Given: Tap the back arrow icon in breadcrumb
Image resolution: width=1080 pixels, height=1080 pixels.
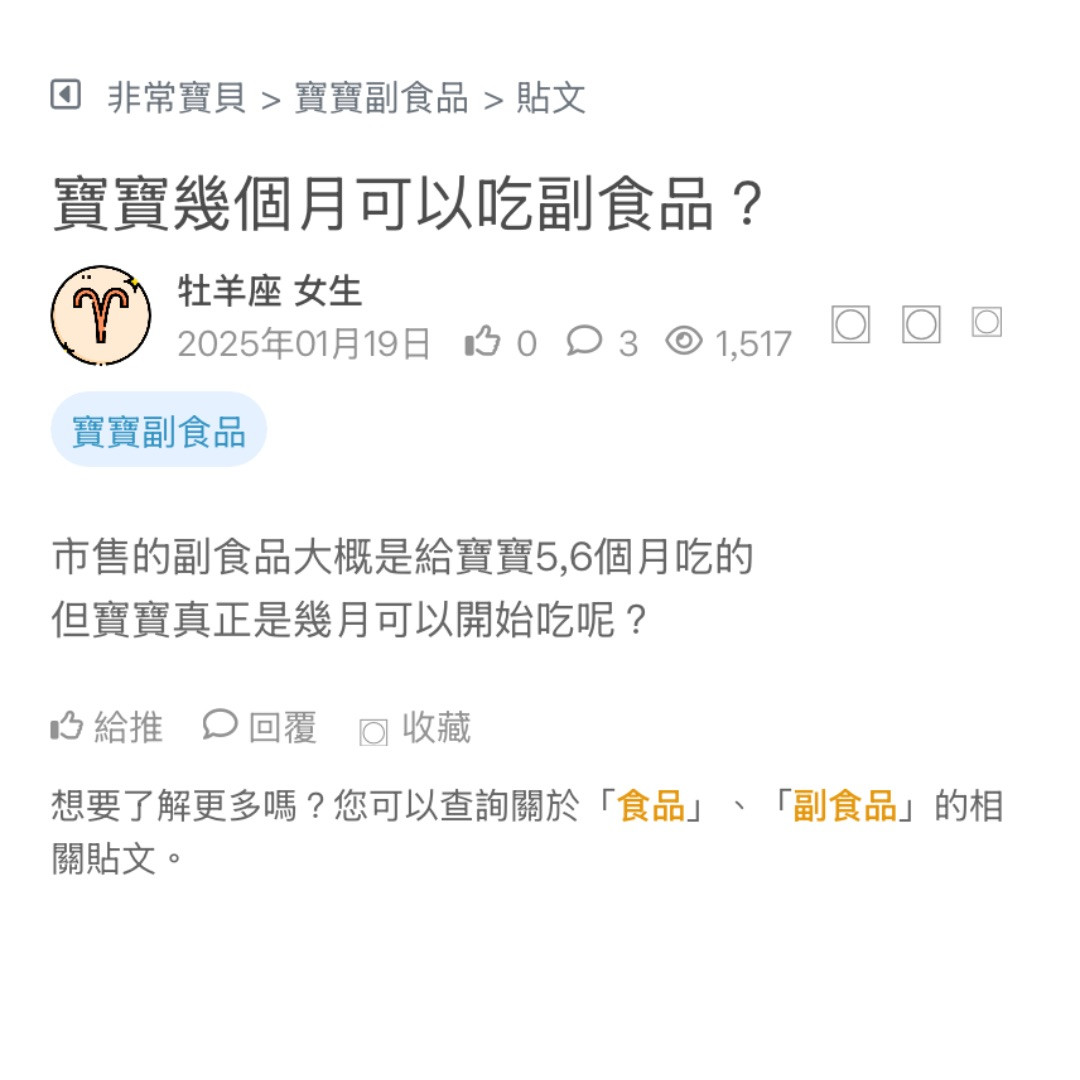Looking at the screenshot, I should (65, 96).
